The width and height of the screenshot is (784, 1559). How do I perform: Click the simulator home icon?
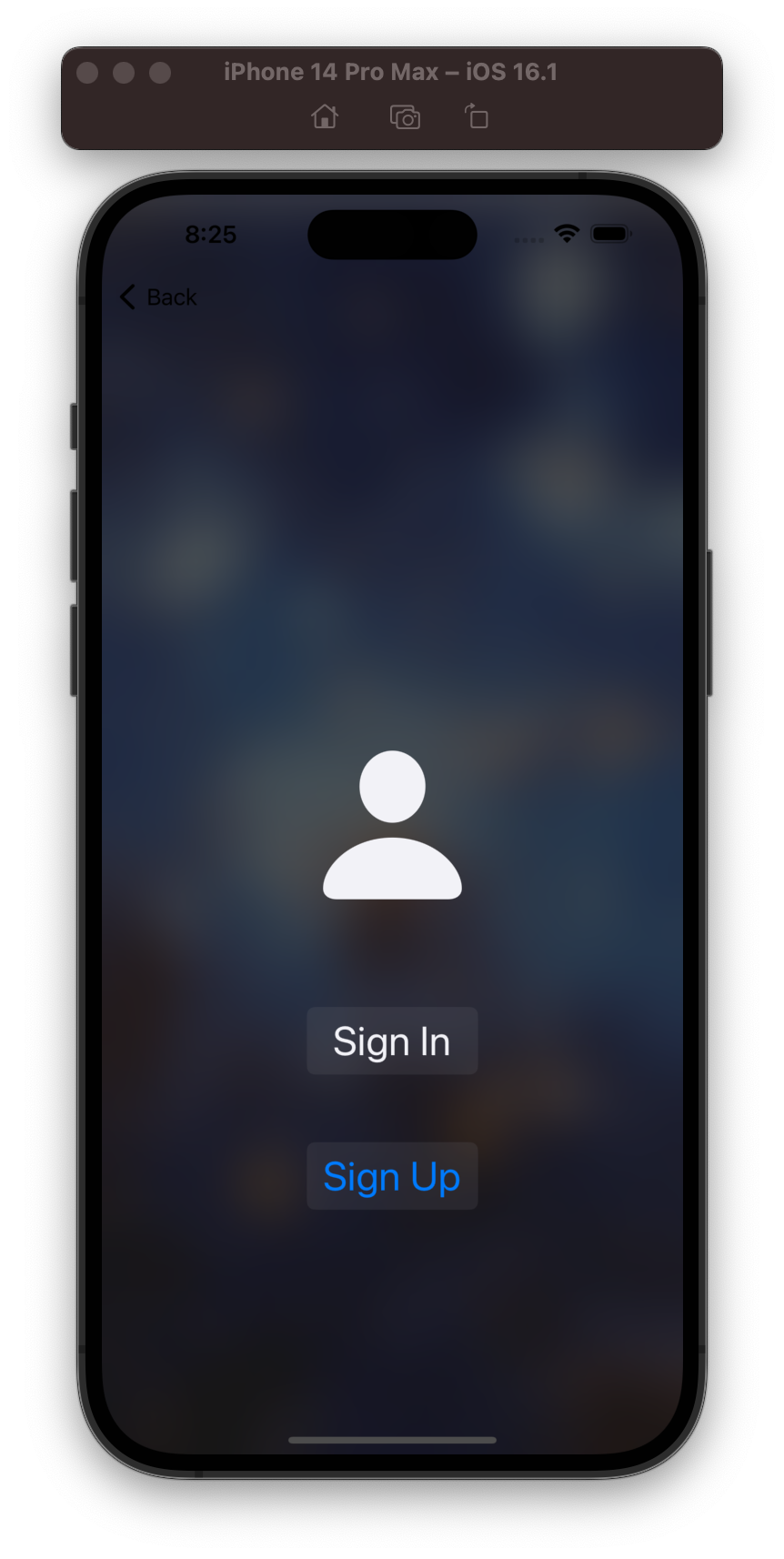325,116
